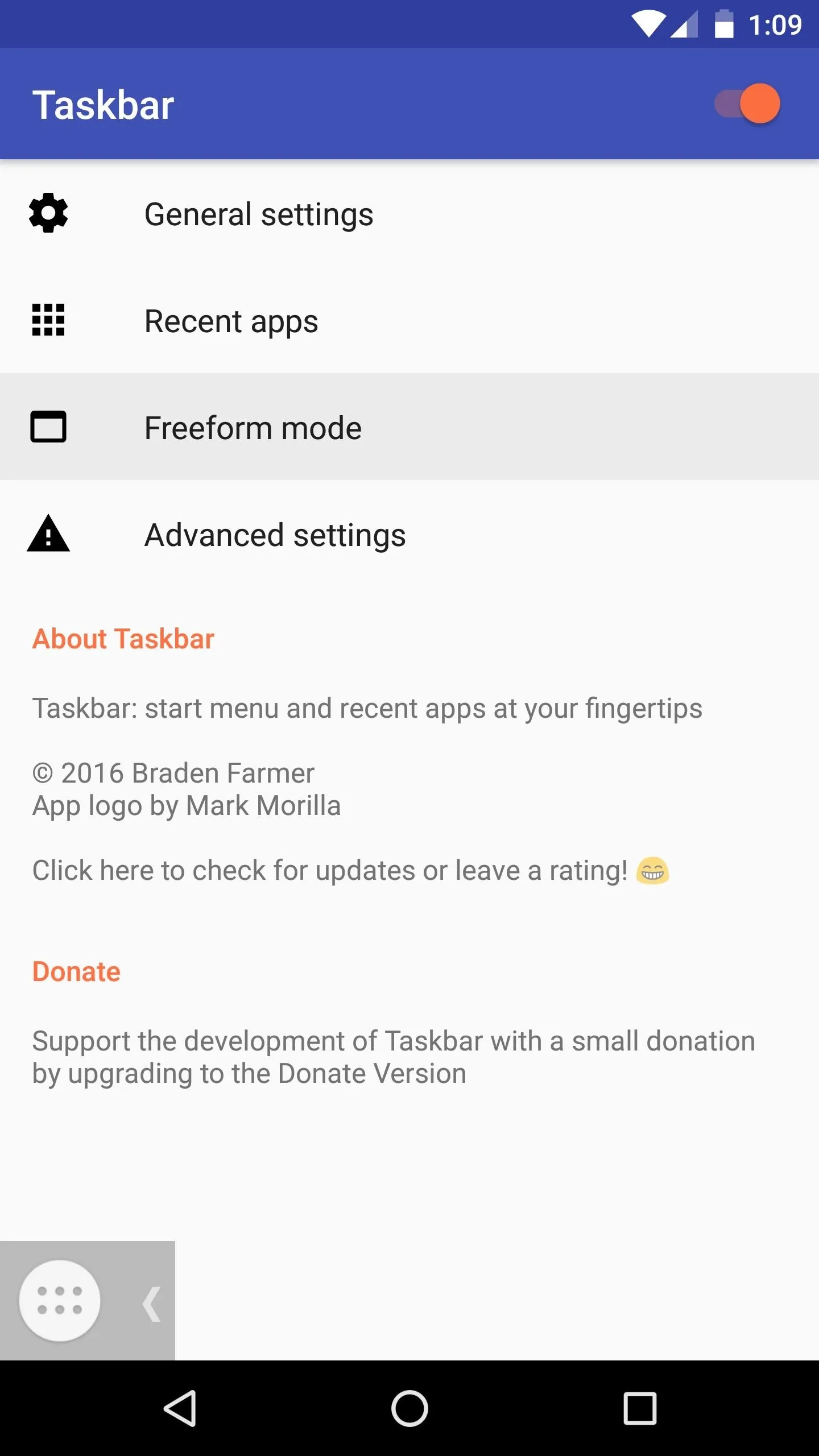The width and height of the screenshot is (819, 1456).
Task: Go back using the navigation bar
Action: tap(180, 1408)
